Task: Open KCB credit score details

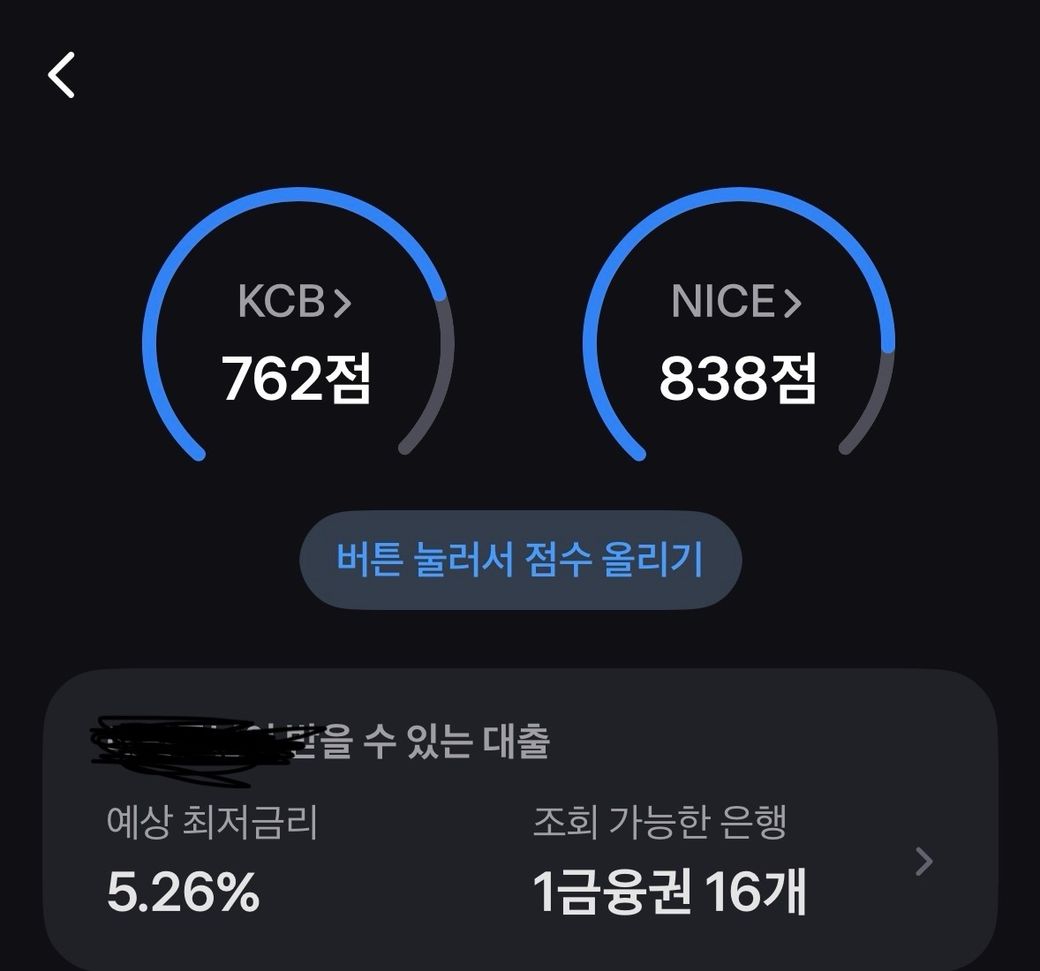Action: coord(295,301)
